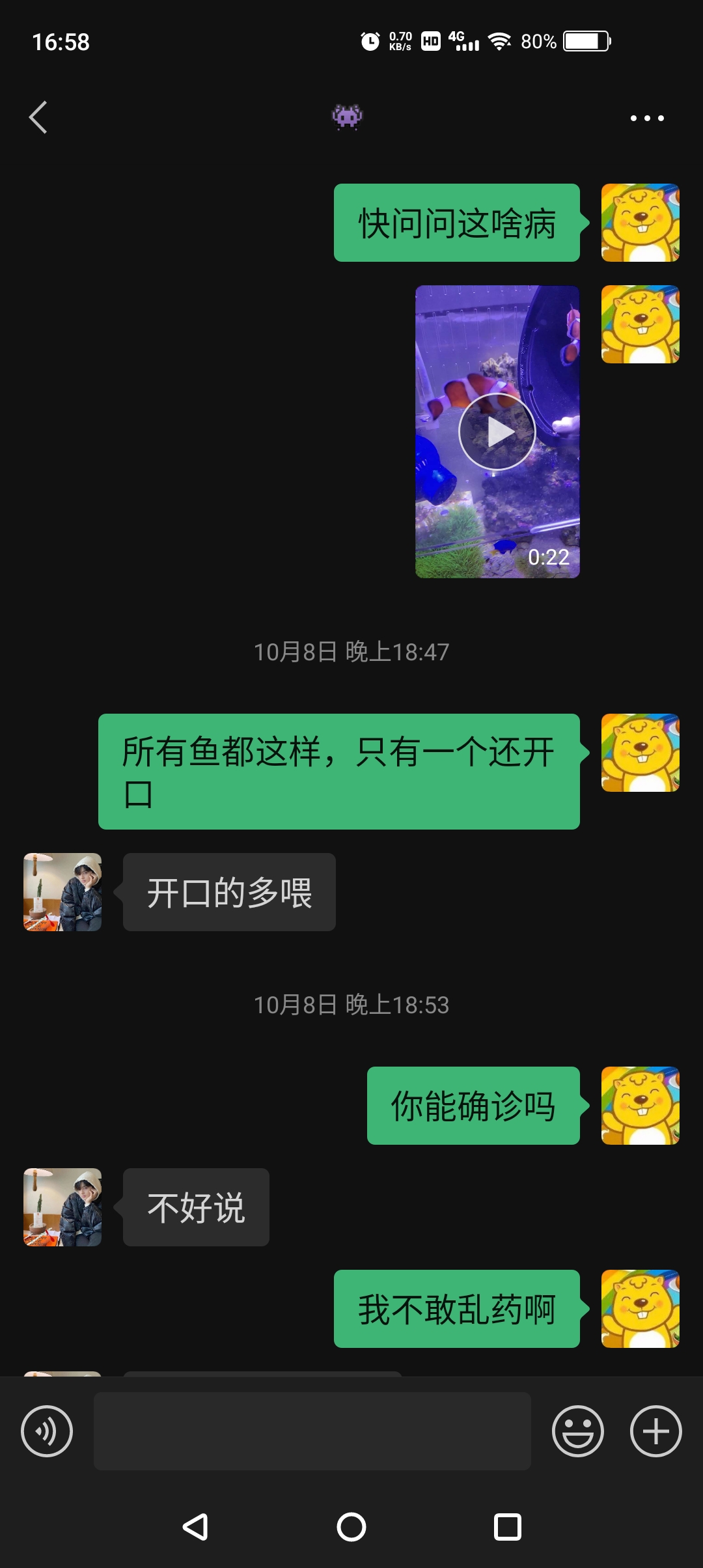Focus the message text field
The image size is (703, 1568).
(312, 1431)
